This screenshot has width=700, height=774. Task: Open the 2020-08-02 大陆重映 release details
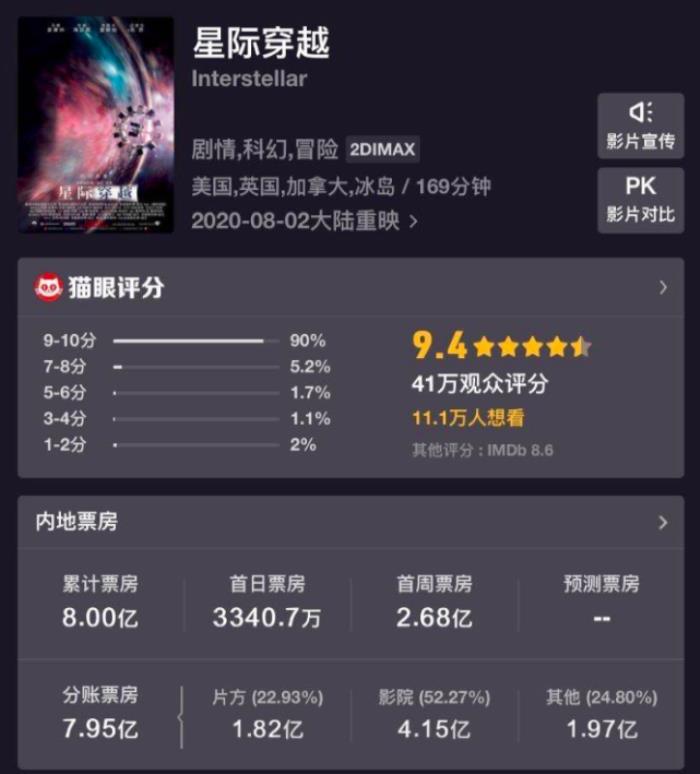pos(305,220)
